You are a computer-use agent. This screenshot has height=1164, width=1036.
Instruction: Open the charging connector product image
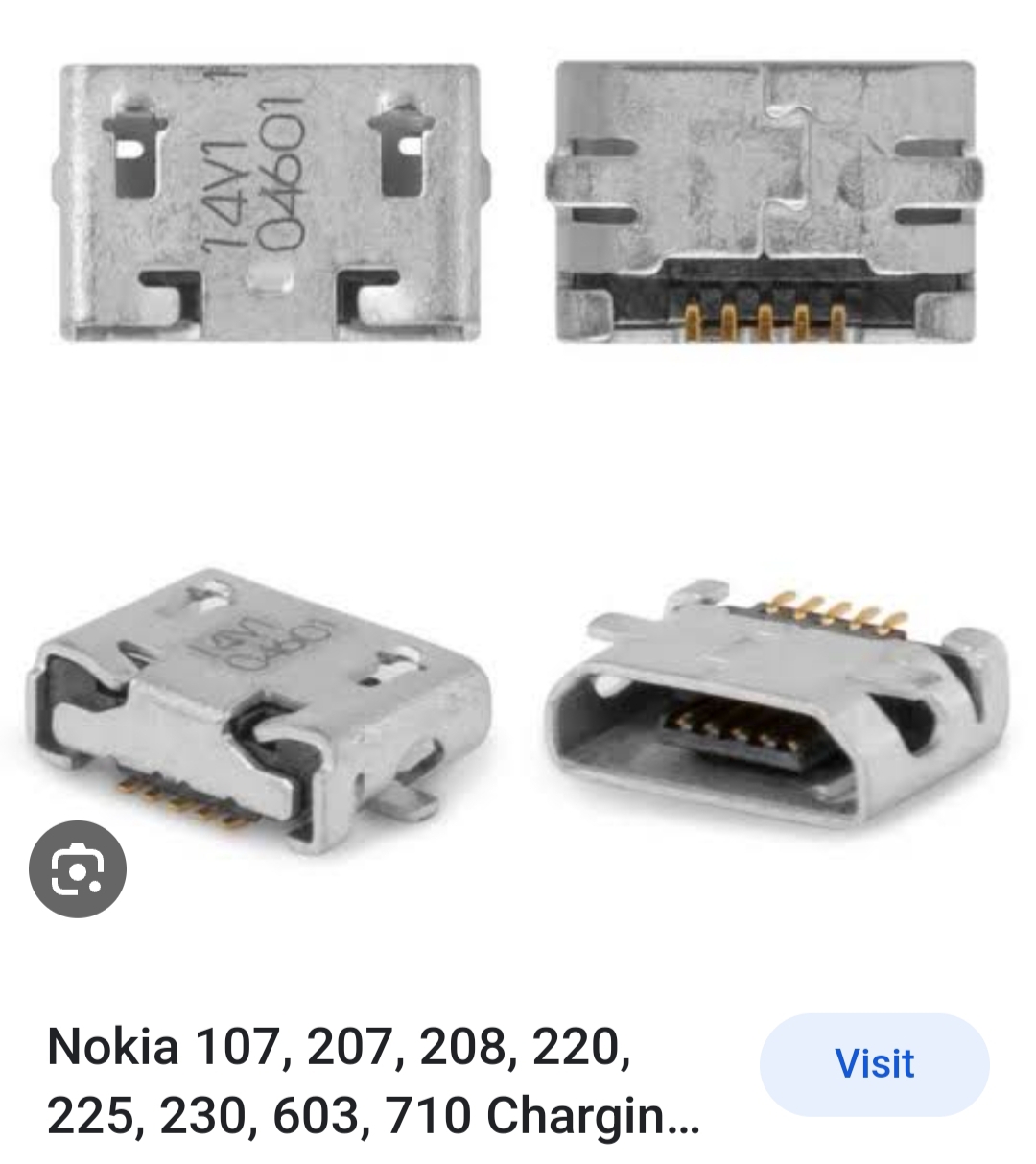518,461
